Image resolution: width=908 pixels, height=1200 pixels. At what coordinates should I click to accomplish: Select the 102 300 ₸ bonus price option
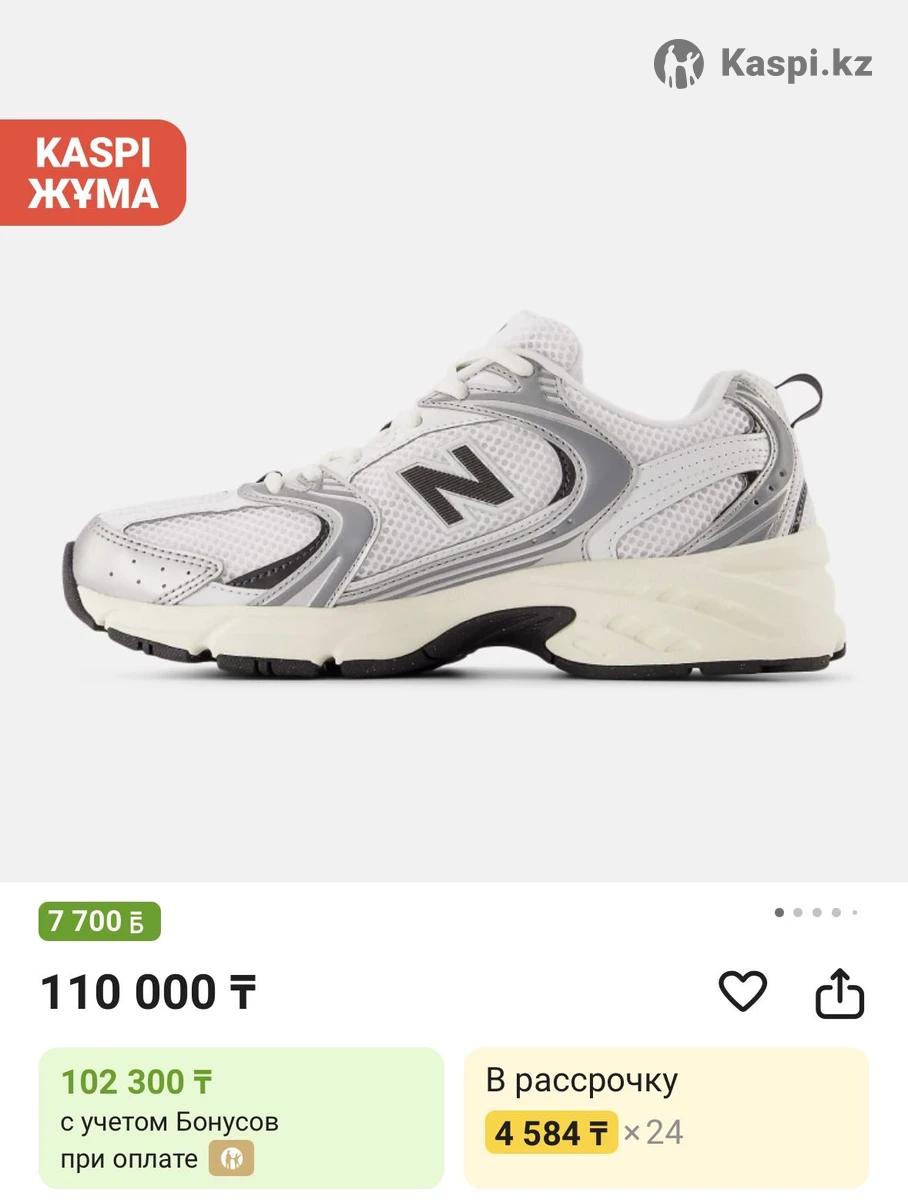pyautogui.click(x=240, y=1116)
